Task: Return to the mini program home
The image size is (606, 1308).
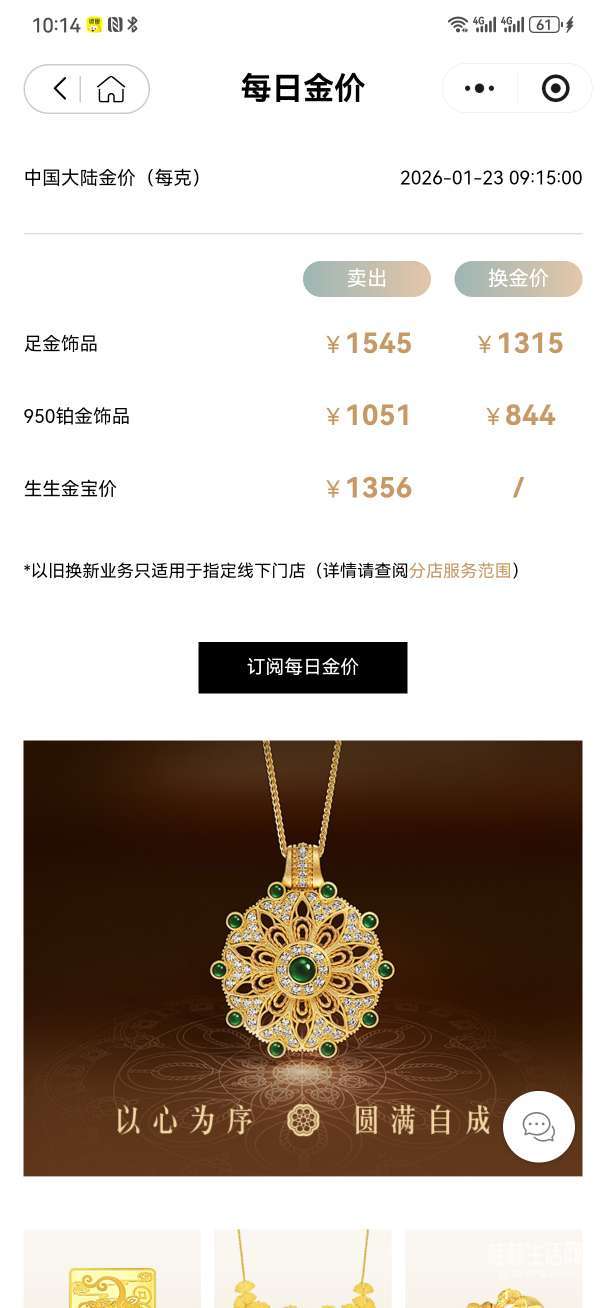Action: pos(111,89)
